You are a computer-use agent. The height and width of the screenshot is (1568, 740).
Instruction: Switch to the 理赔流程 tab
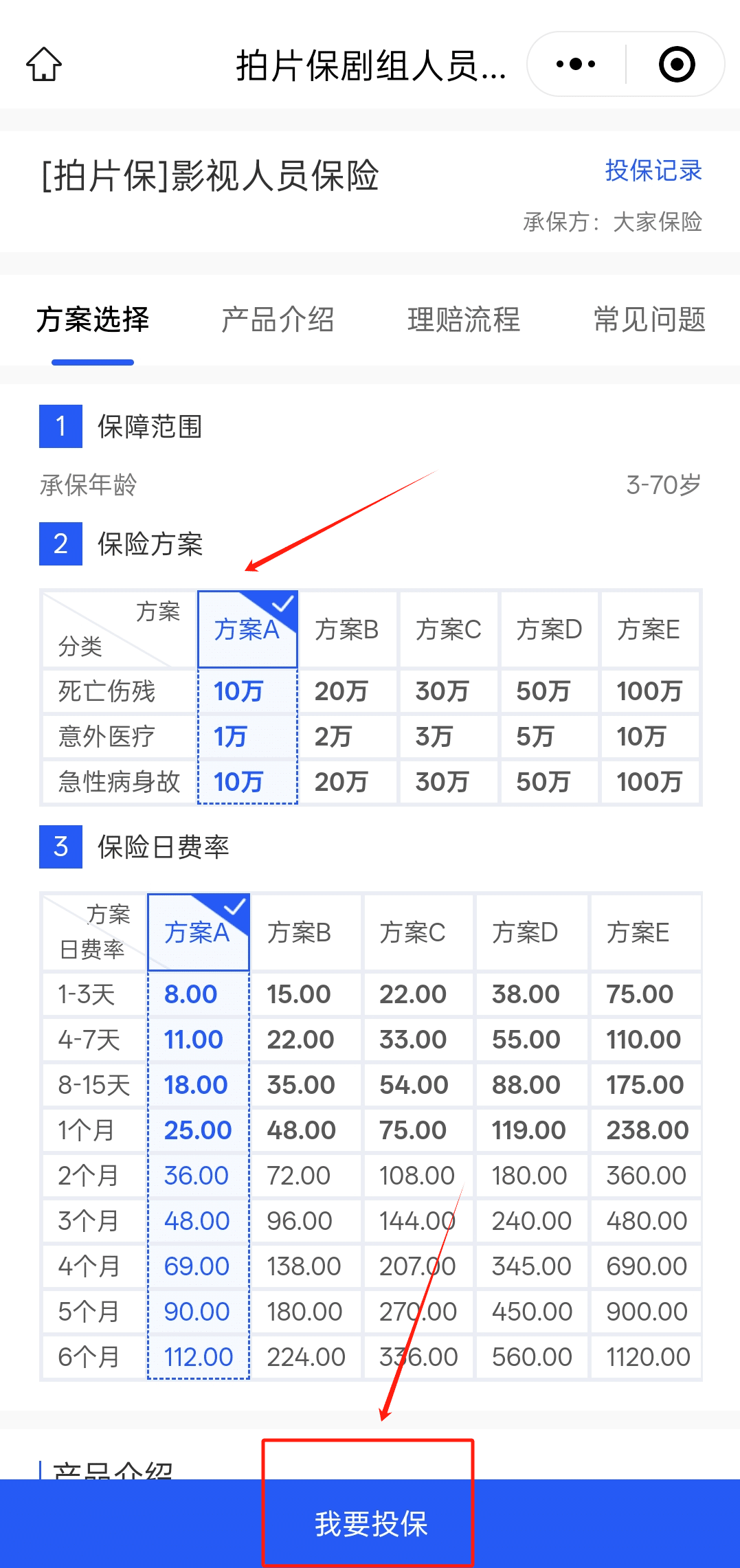pyautogui.click(x=464, y=320)
